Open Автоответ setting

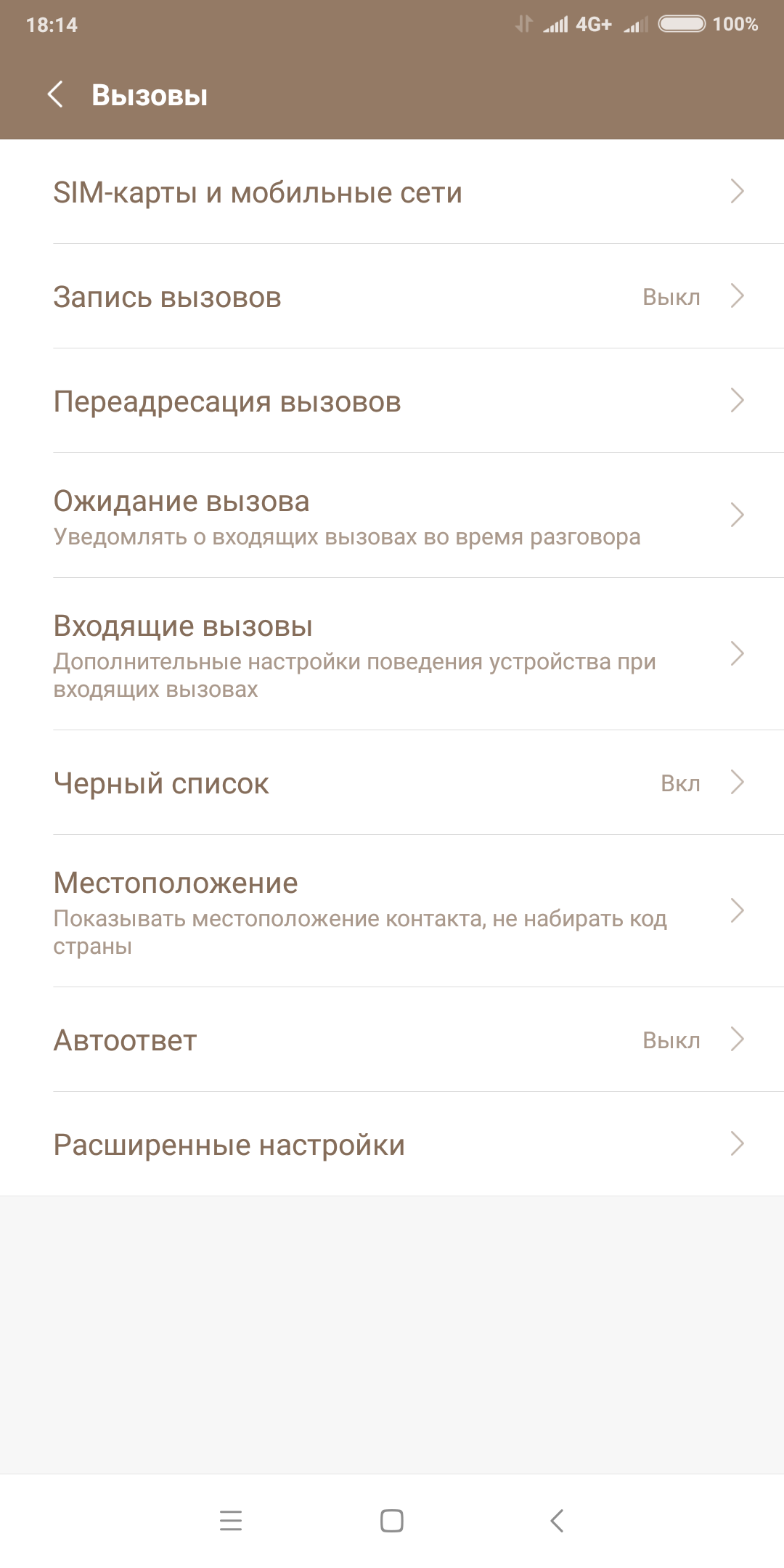(392, 1040)
